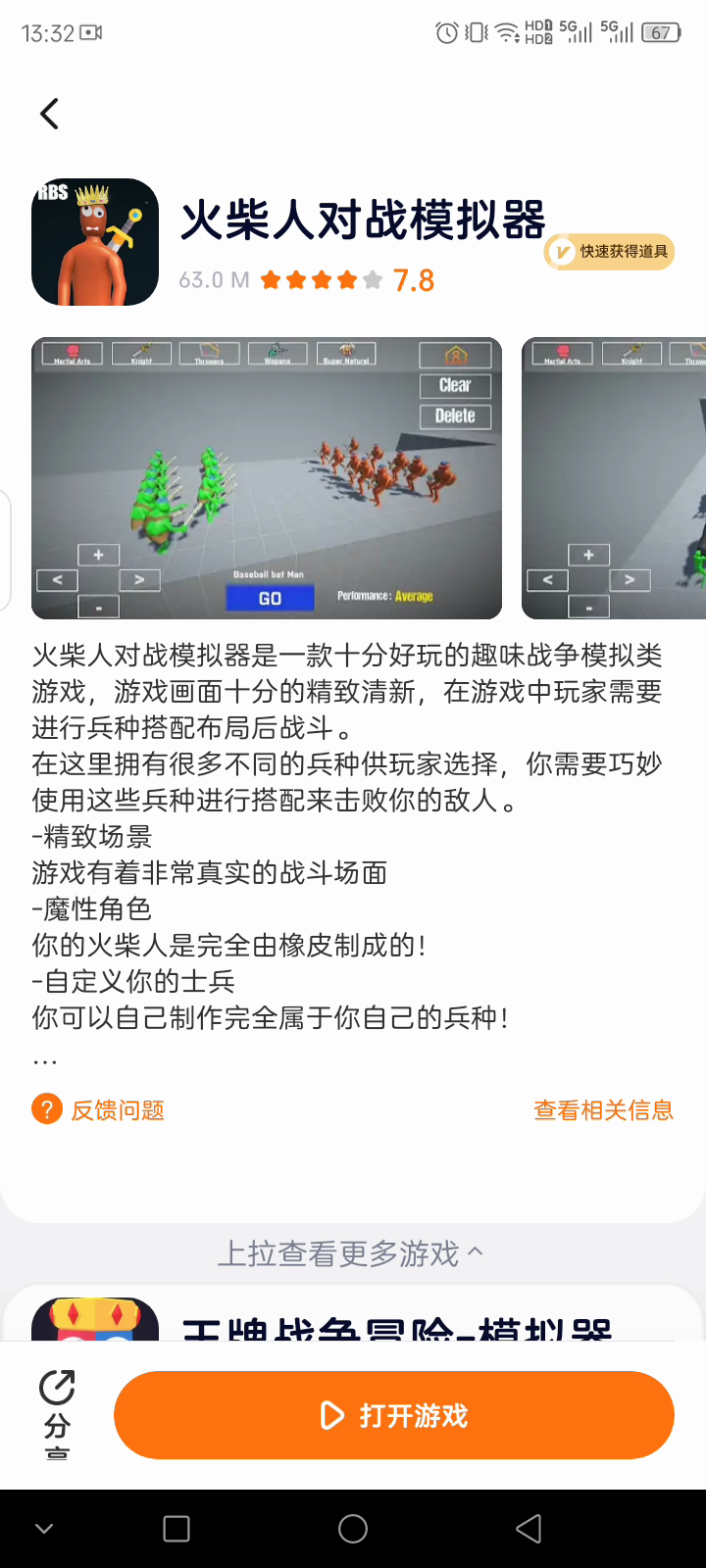Open the 王牌战争冒险-模拟器 game card
Viewport: 706px width, 1568px height.
[353, 1313]
